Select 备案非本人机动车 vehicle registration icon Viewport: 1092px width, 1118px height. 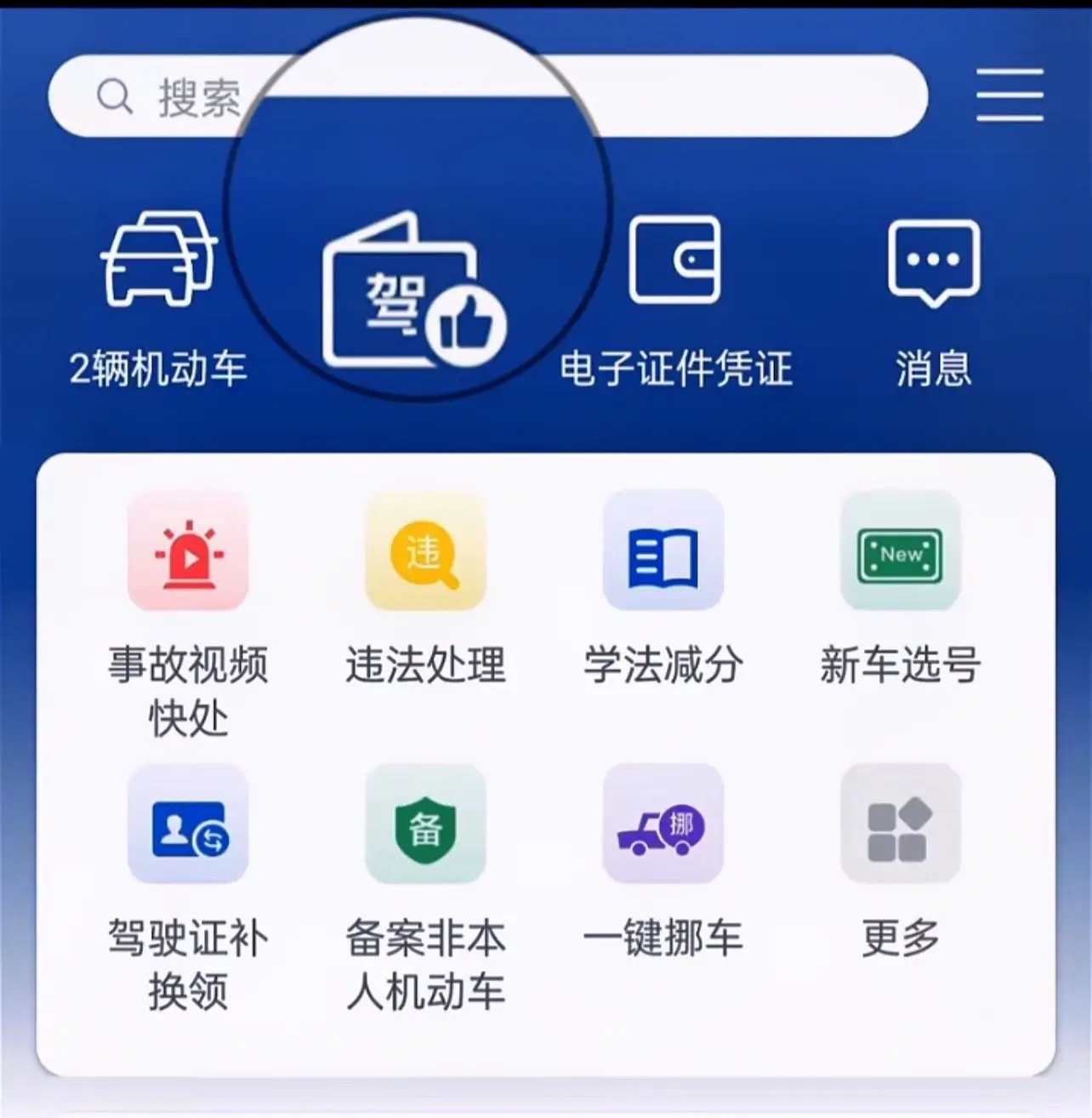pyautogui.click(x=426, y=825)
